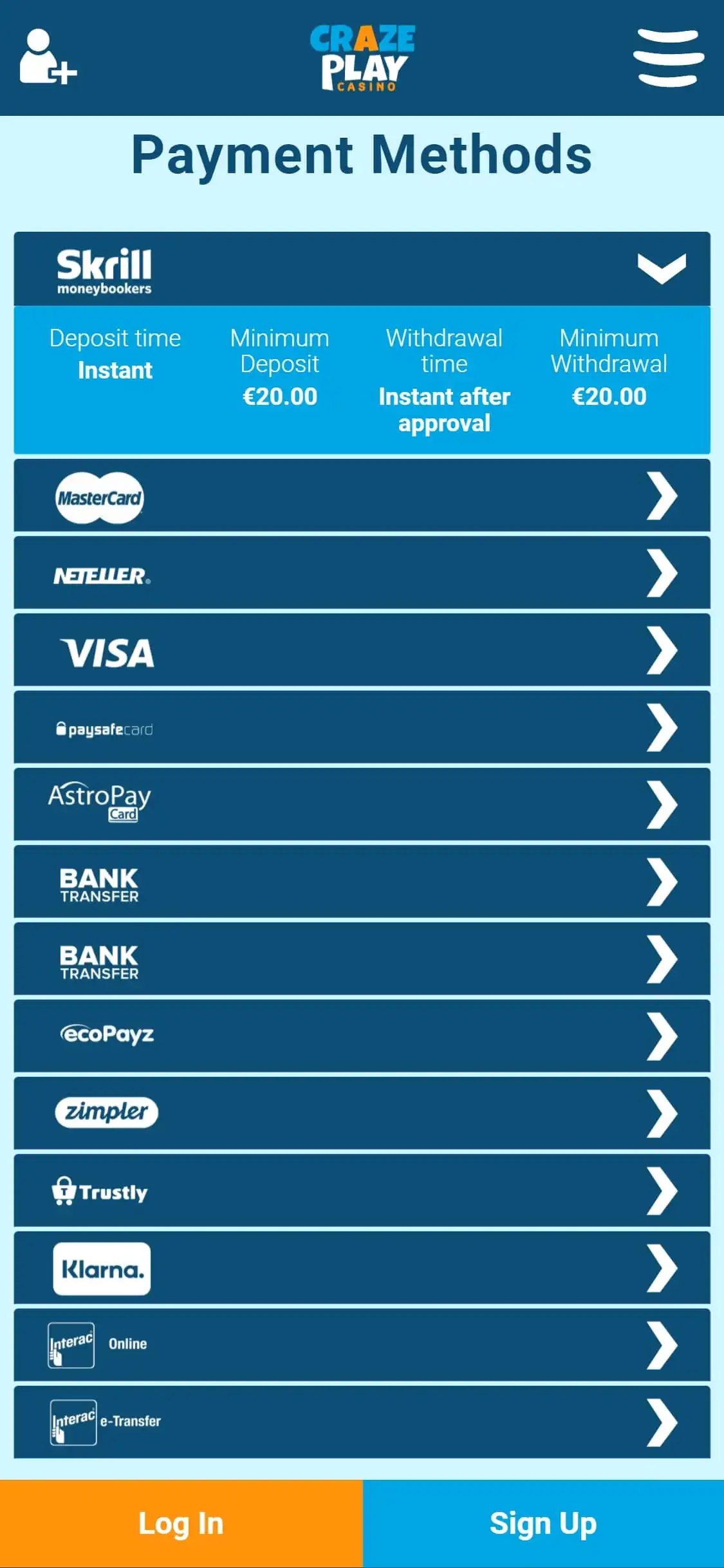Expand the paysafecard option
724x1568 pixels.
[662, 727]
